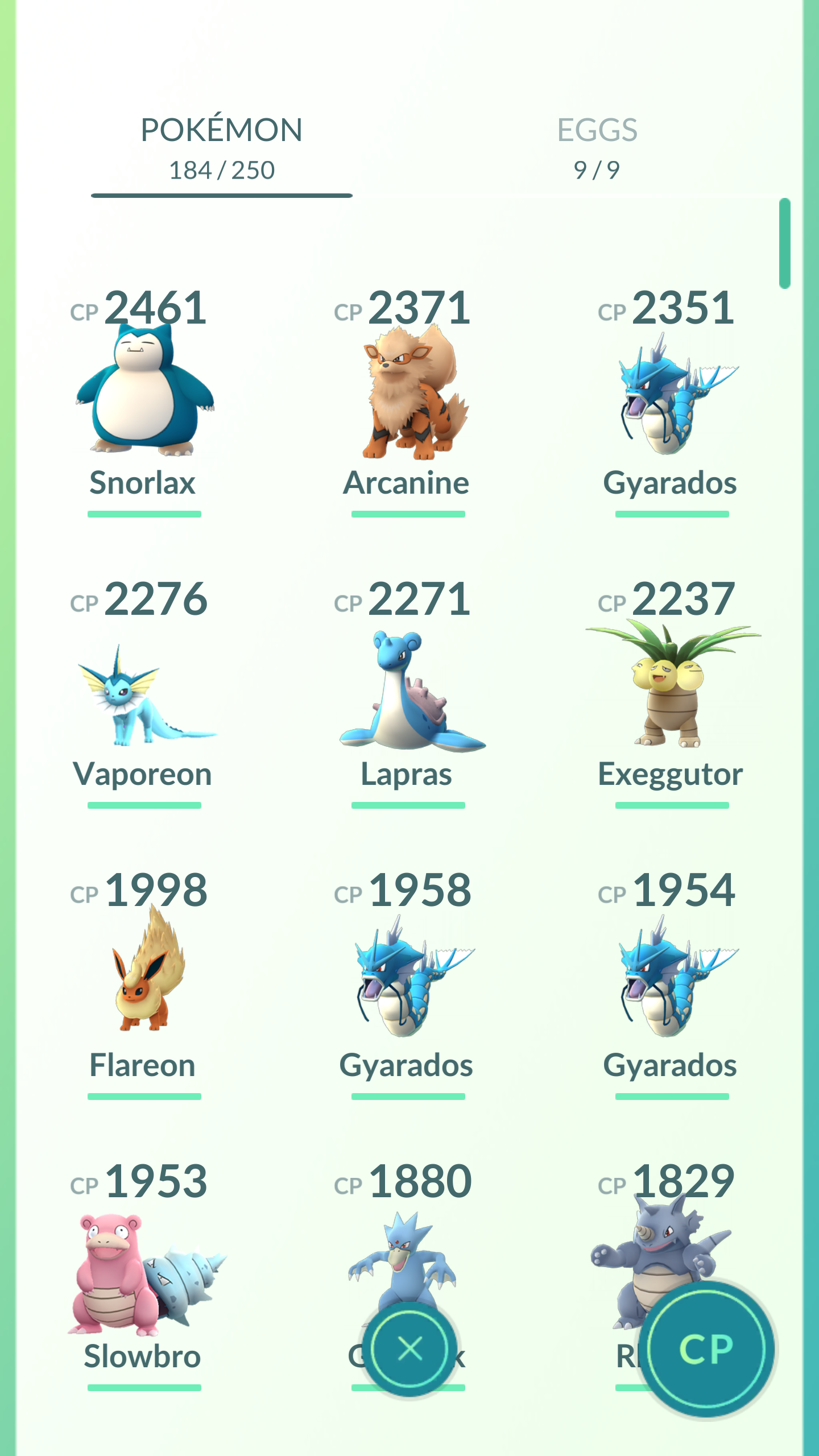Viewport: 819px width, 1456px height.
Task: Close the Pokémon list with X button
Action: (409, 1349)
